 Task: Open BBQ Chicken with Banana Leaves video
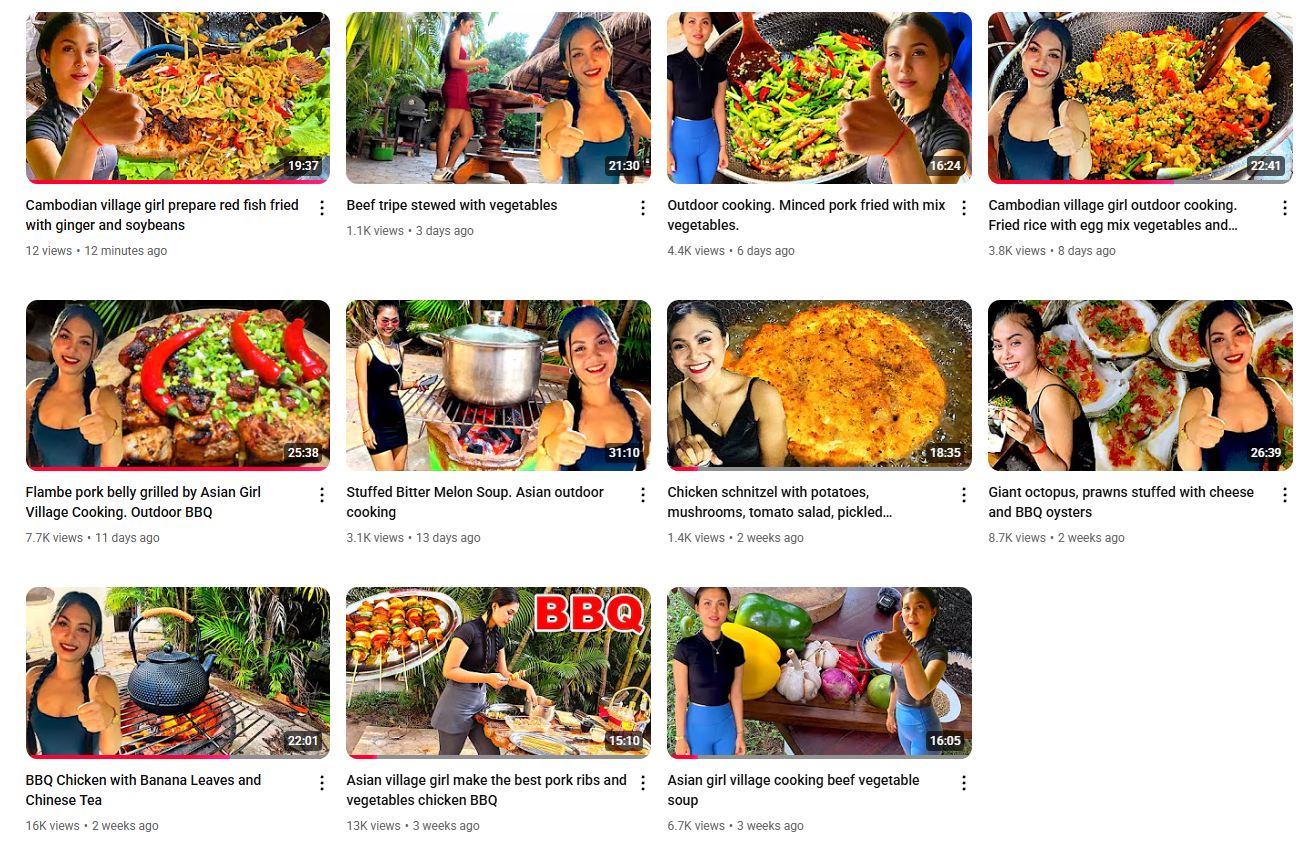177,672
